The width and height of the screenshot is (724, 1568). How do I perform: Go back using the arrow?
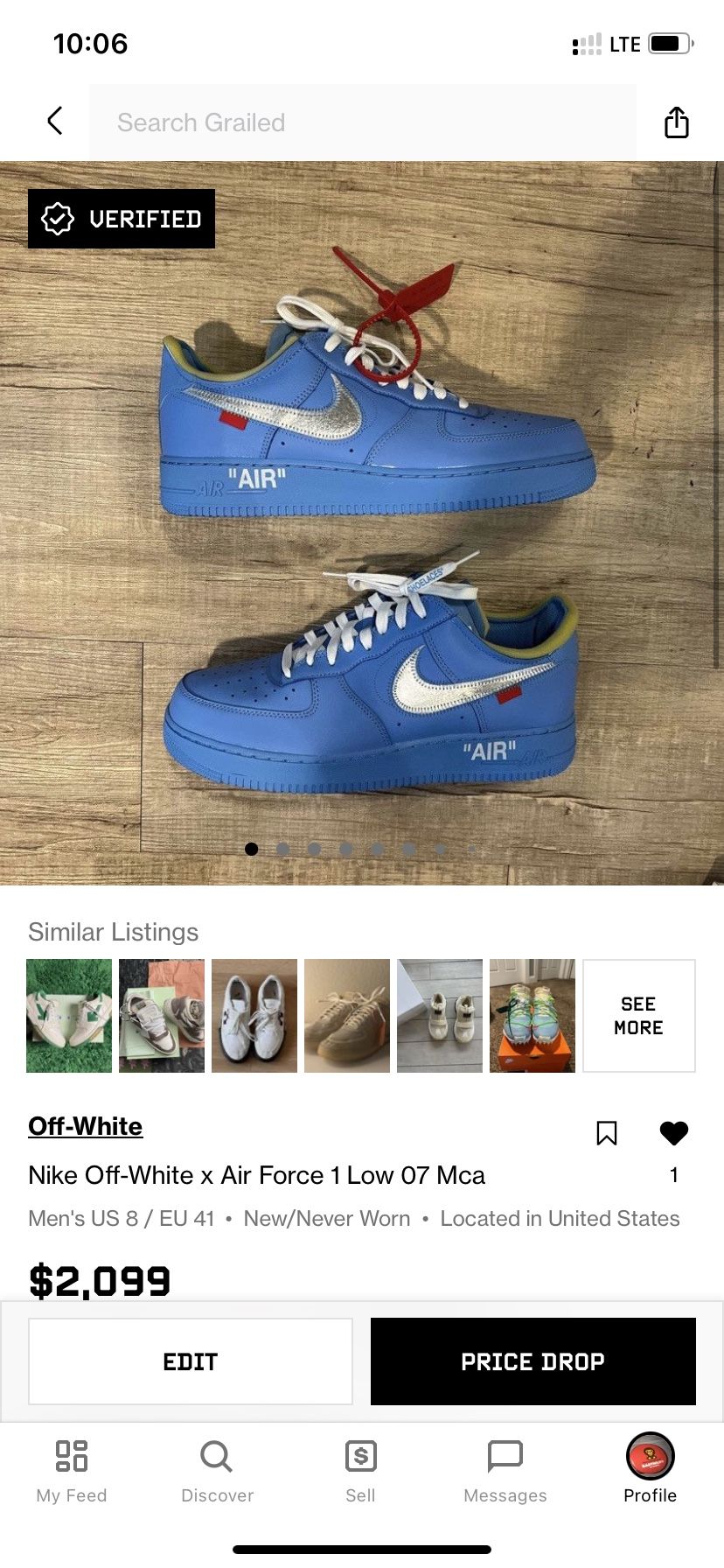pos(55,121)
